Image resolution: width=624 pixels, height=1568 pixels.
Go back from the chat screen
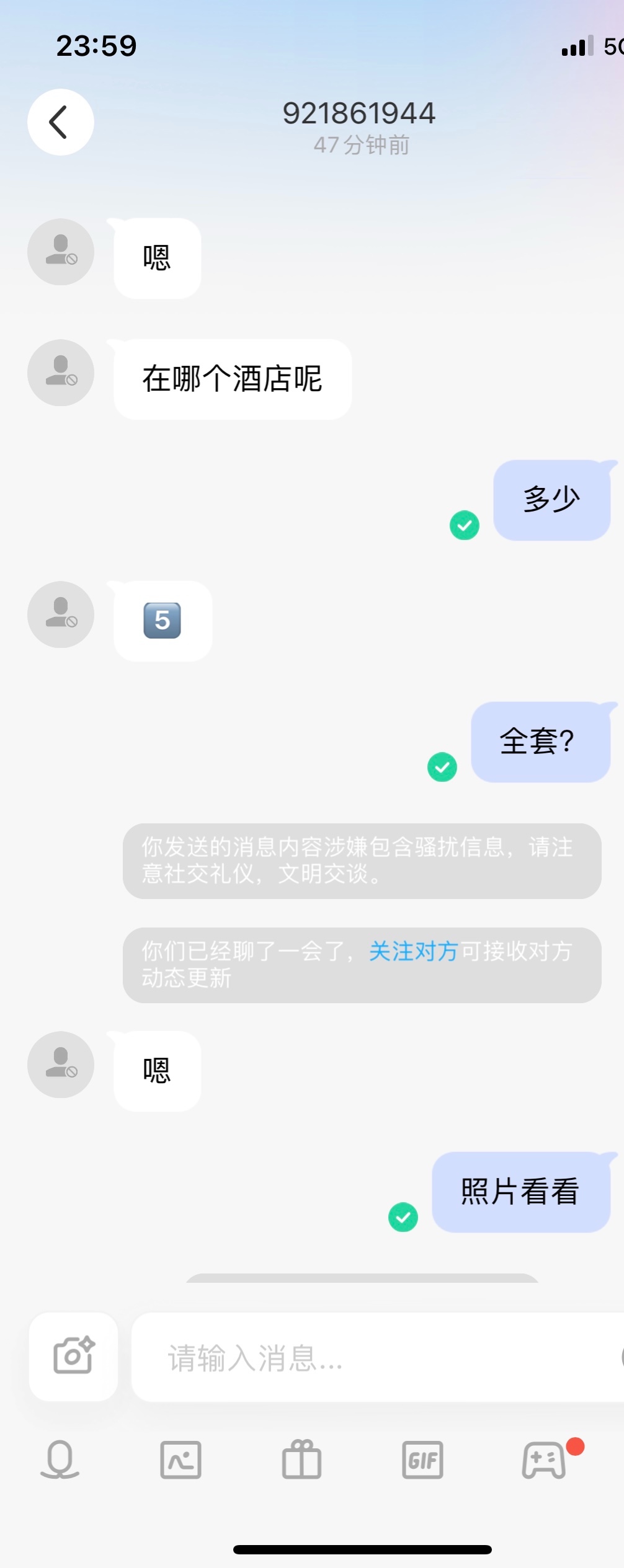60,122
